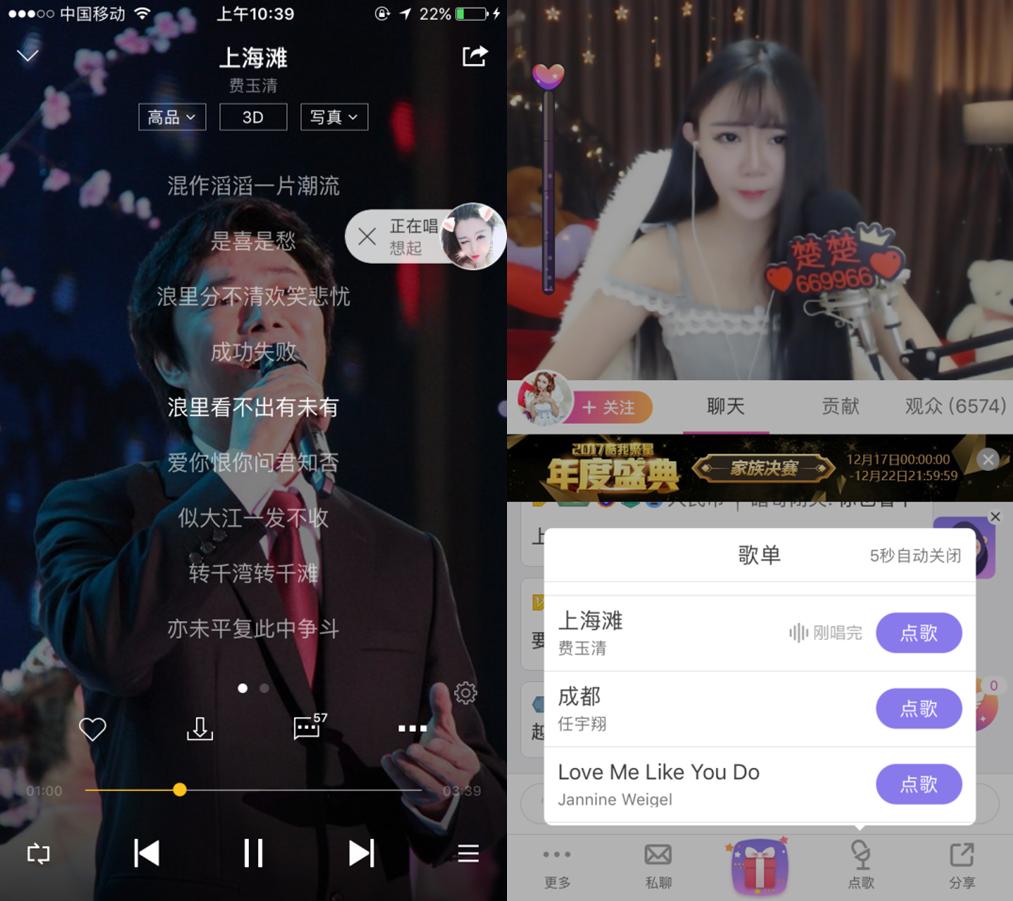Open 私聊 private messages
This screenshot has width=1013, height=901.
coord(658,865)
